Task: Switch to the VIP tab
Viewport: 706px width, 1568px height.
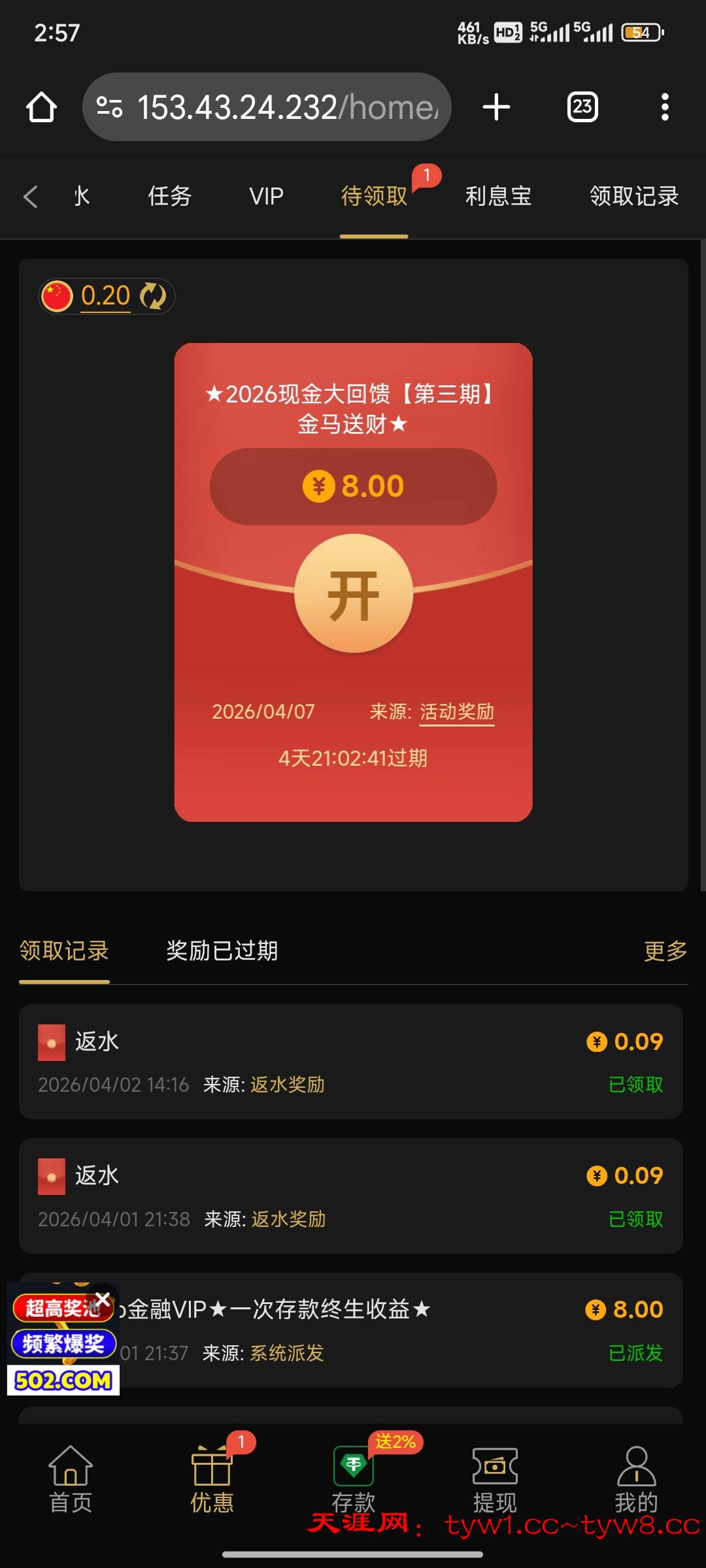Action: point(266,196)
